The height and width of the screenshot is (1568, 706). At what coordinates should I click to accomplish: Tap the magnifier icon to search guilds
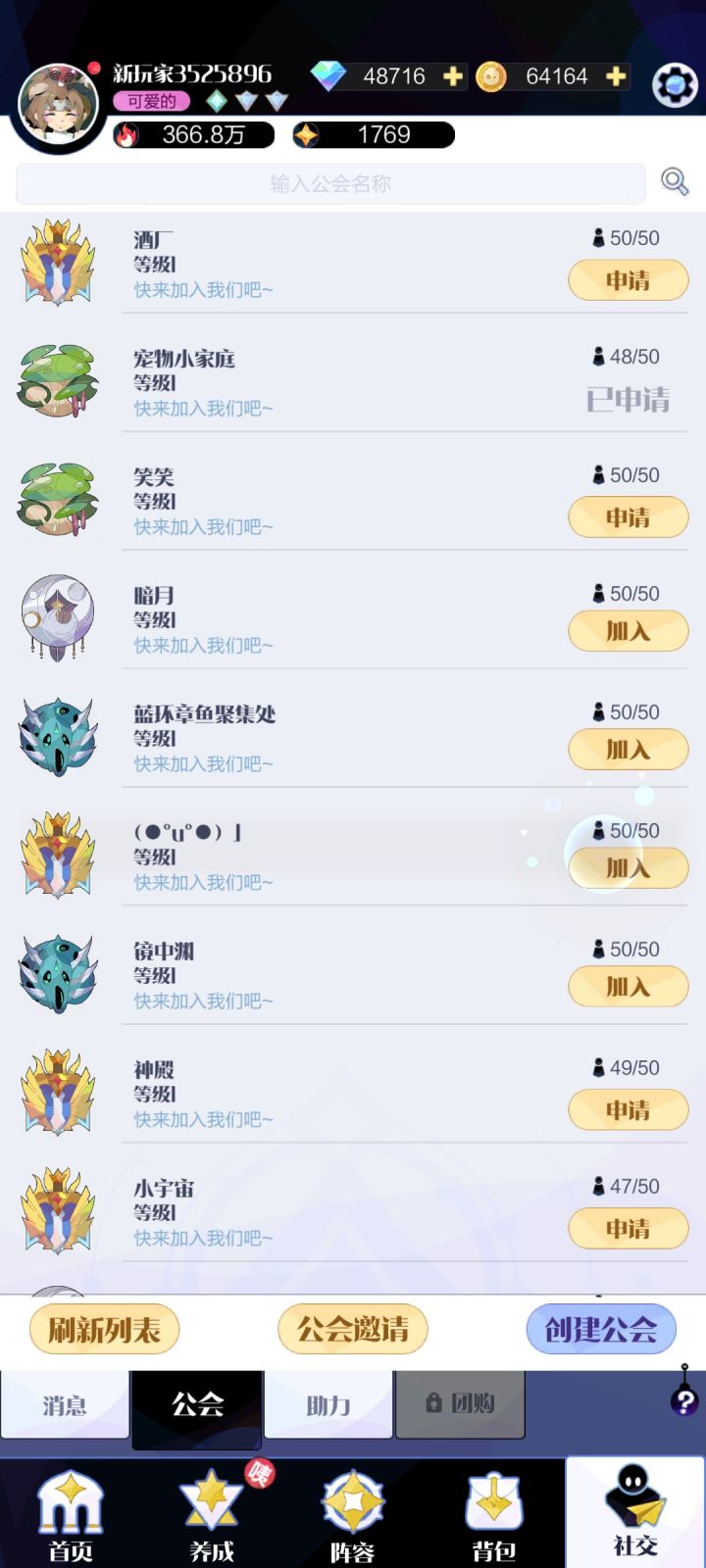tap(673, 181)
